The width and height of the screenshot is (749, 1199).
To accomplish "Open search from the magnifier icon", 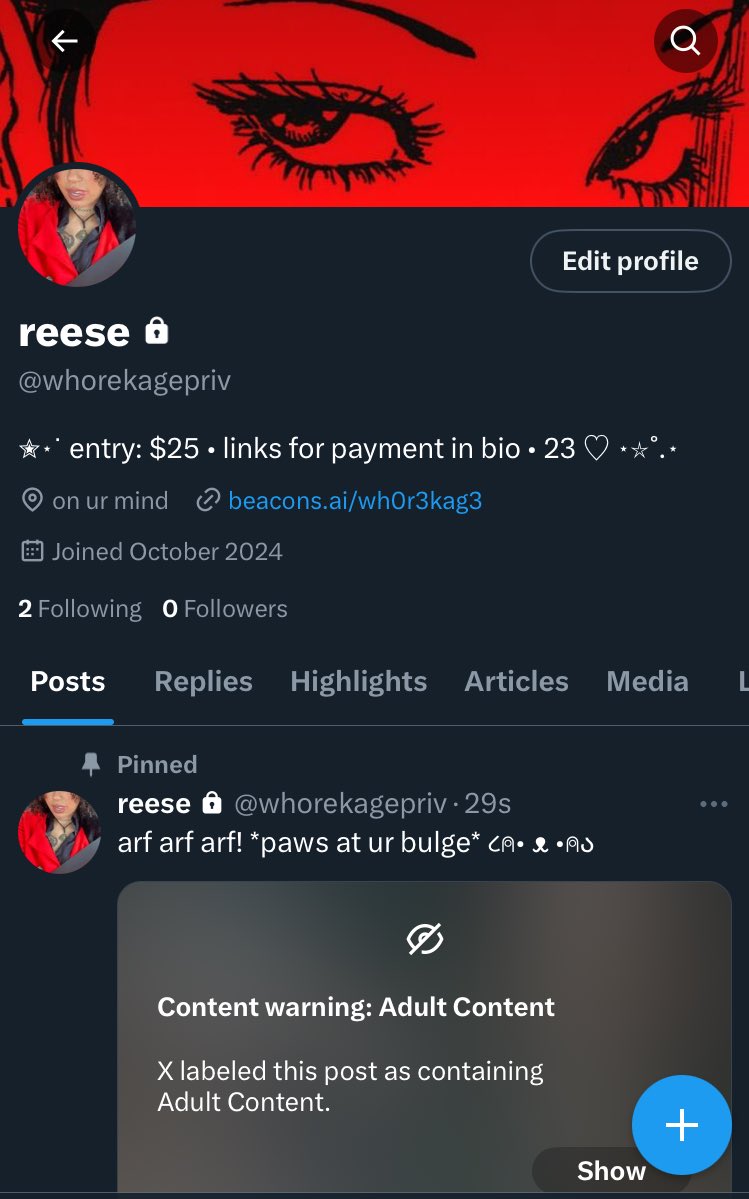I will pos(685,41).
